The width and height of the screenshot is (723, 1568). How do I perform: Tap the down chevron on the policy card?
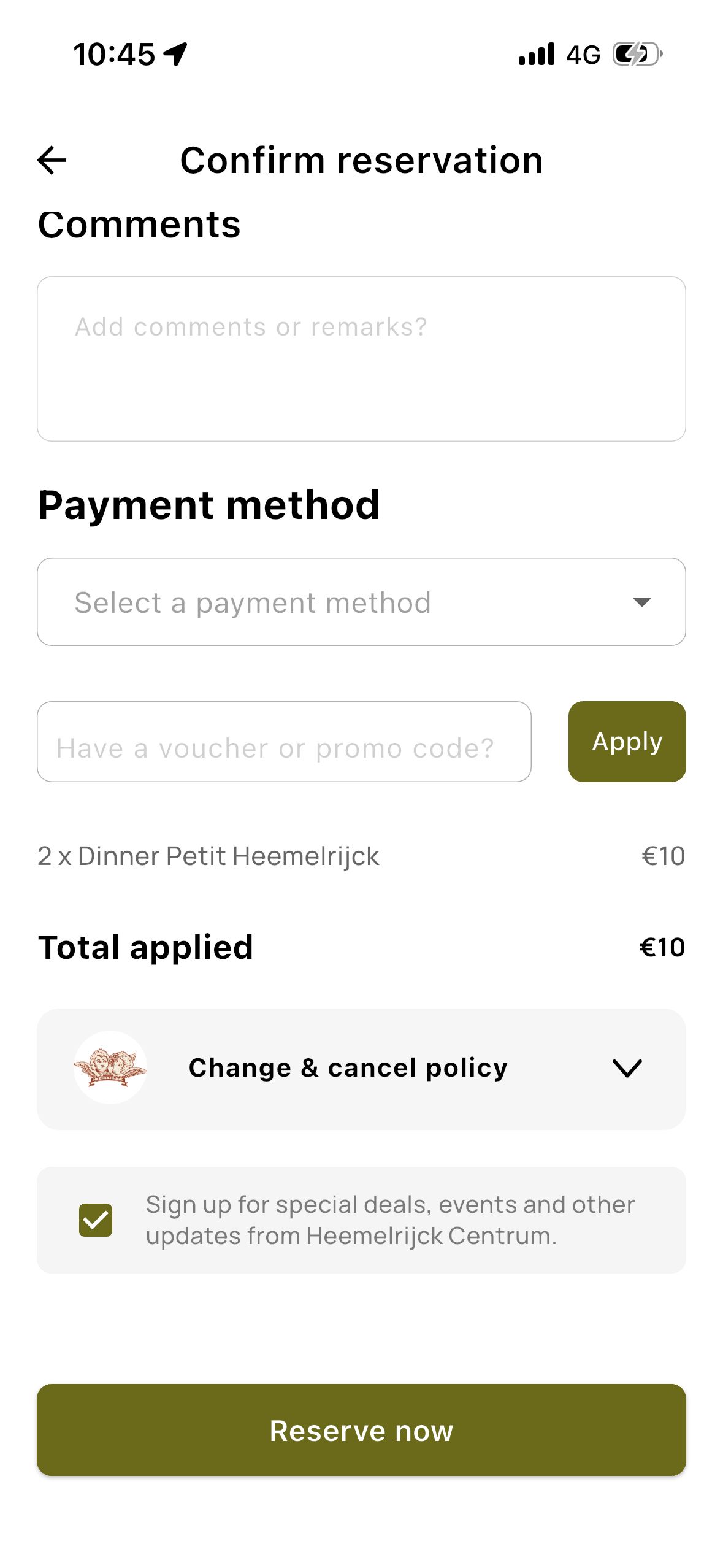click(x=627, y=1067)
